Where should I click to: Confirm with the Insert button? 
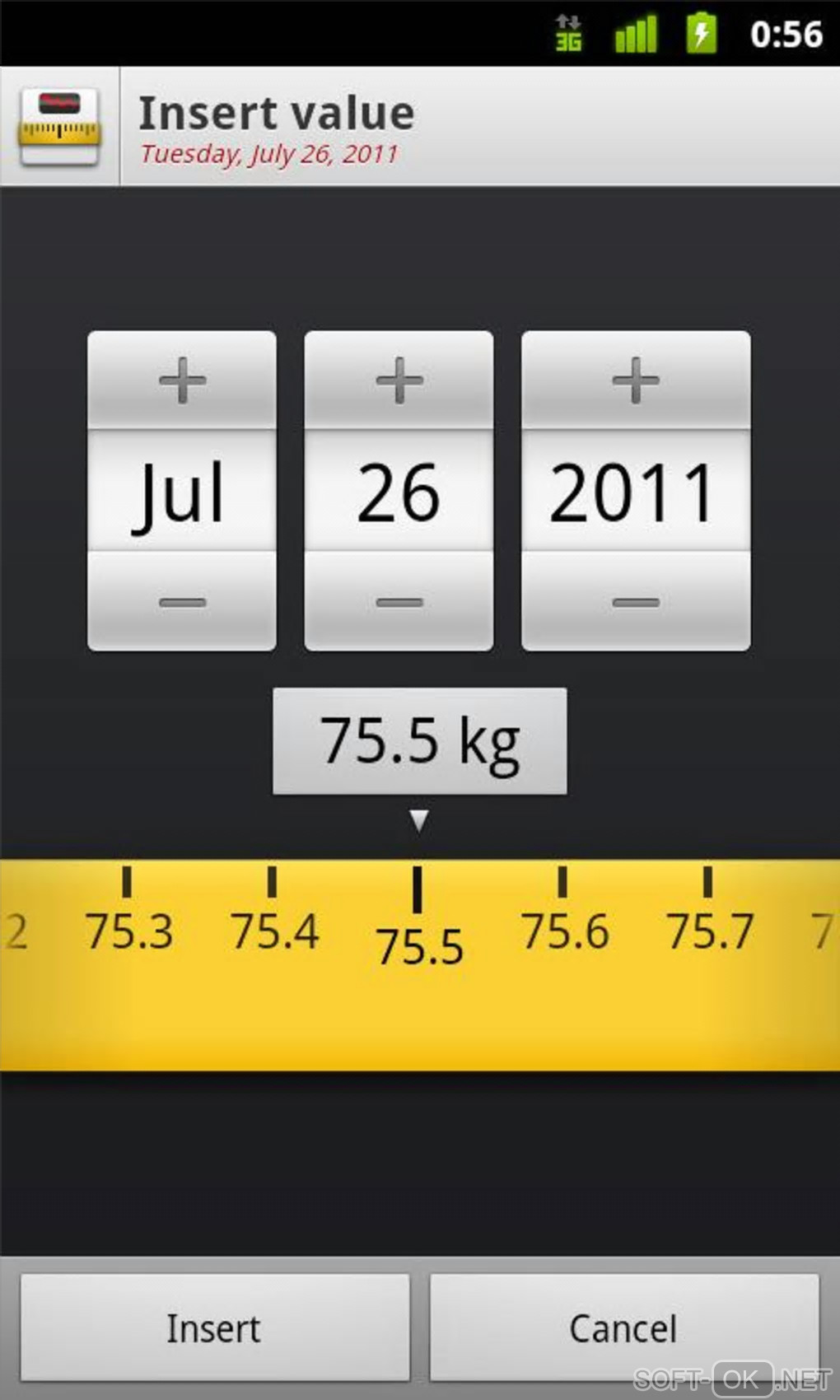[214, 1328]
